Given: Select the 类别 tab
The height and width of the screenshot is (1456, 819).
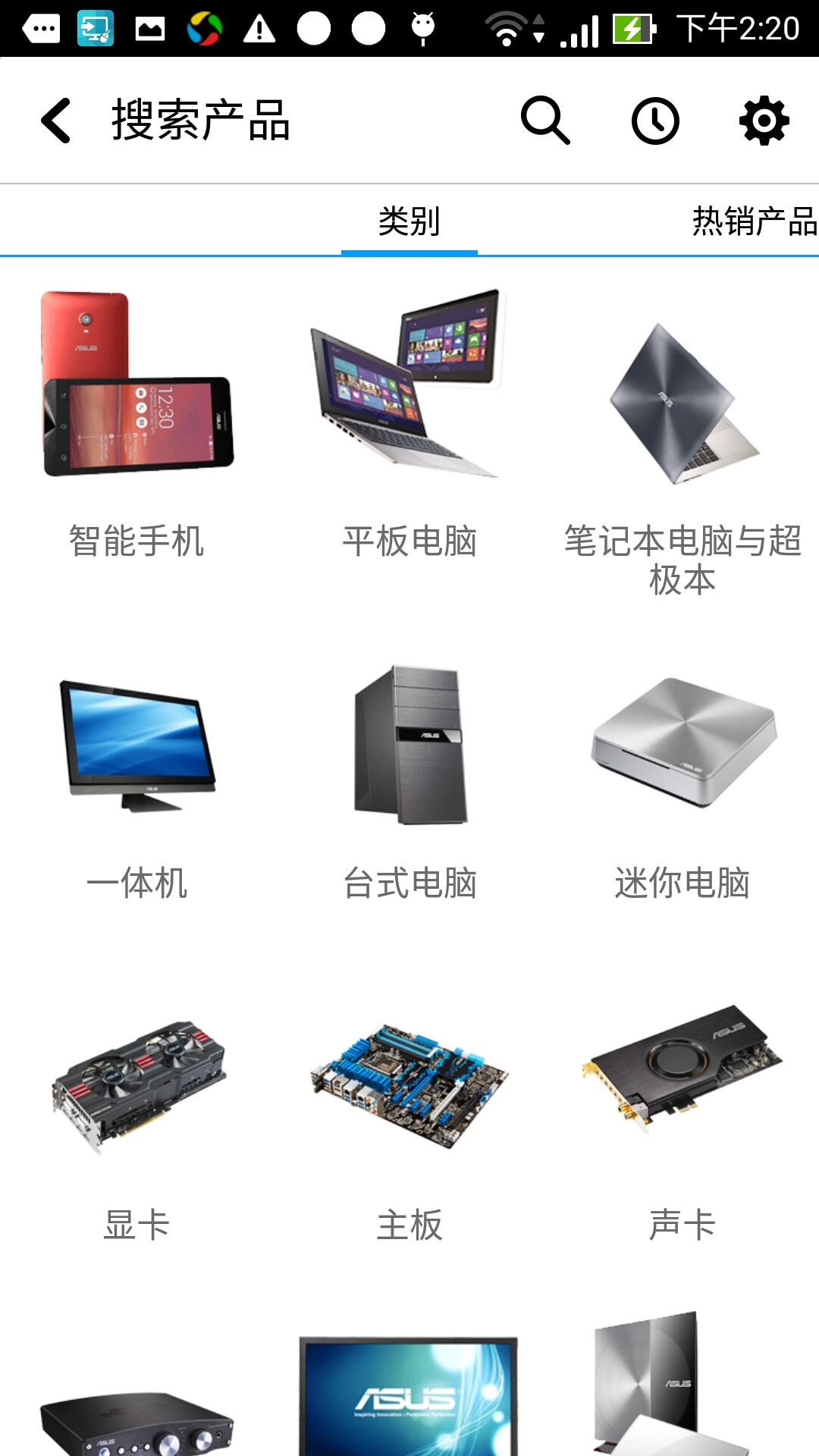Looking at the screenshot, I should pos(409,221).
